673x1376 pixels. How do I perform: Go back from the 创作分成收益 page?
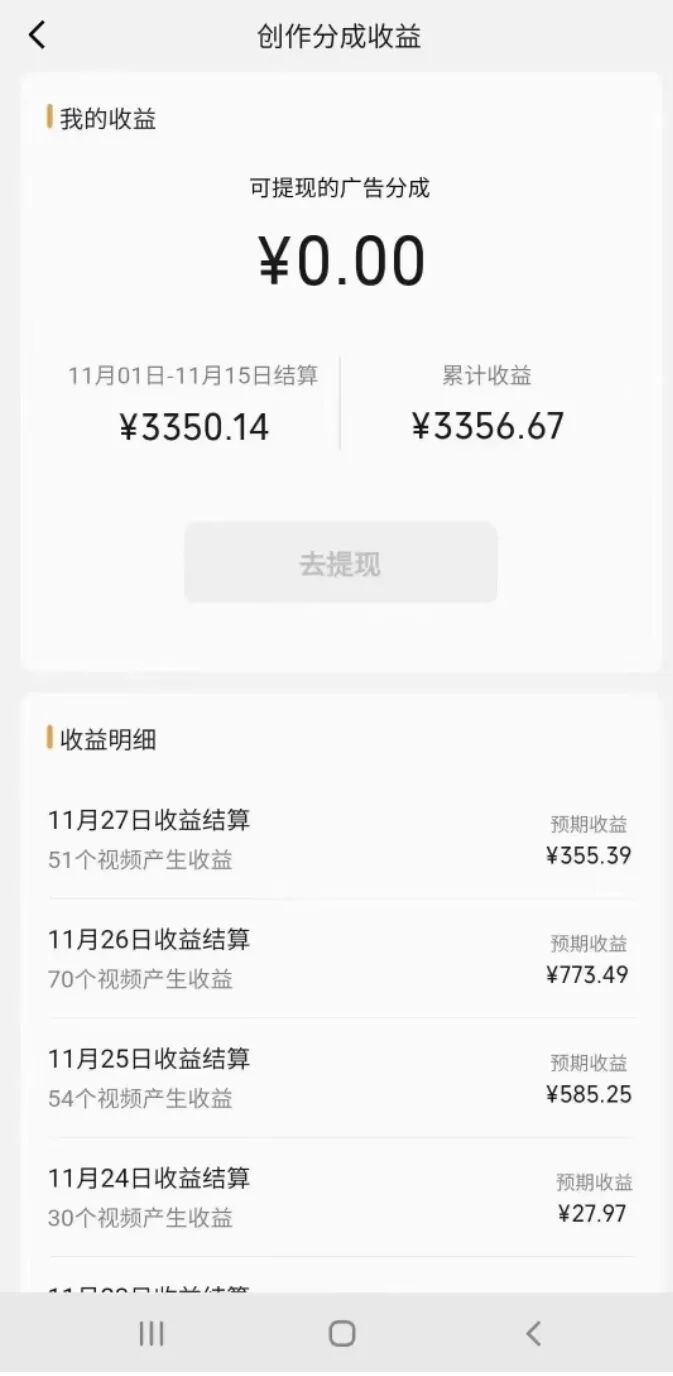[x=37, y=36]
